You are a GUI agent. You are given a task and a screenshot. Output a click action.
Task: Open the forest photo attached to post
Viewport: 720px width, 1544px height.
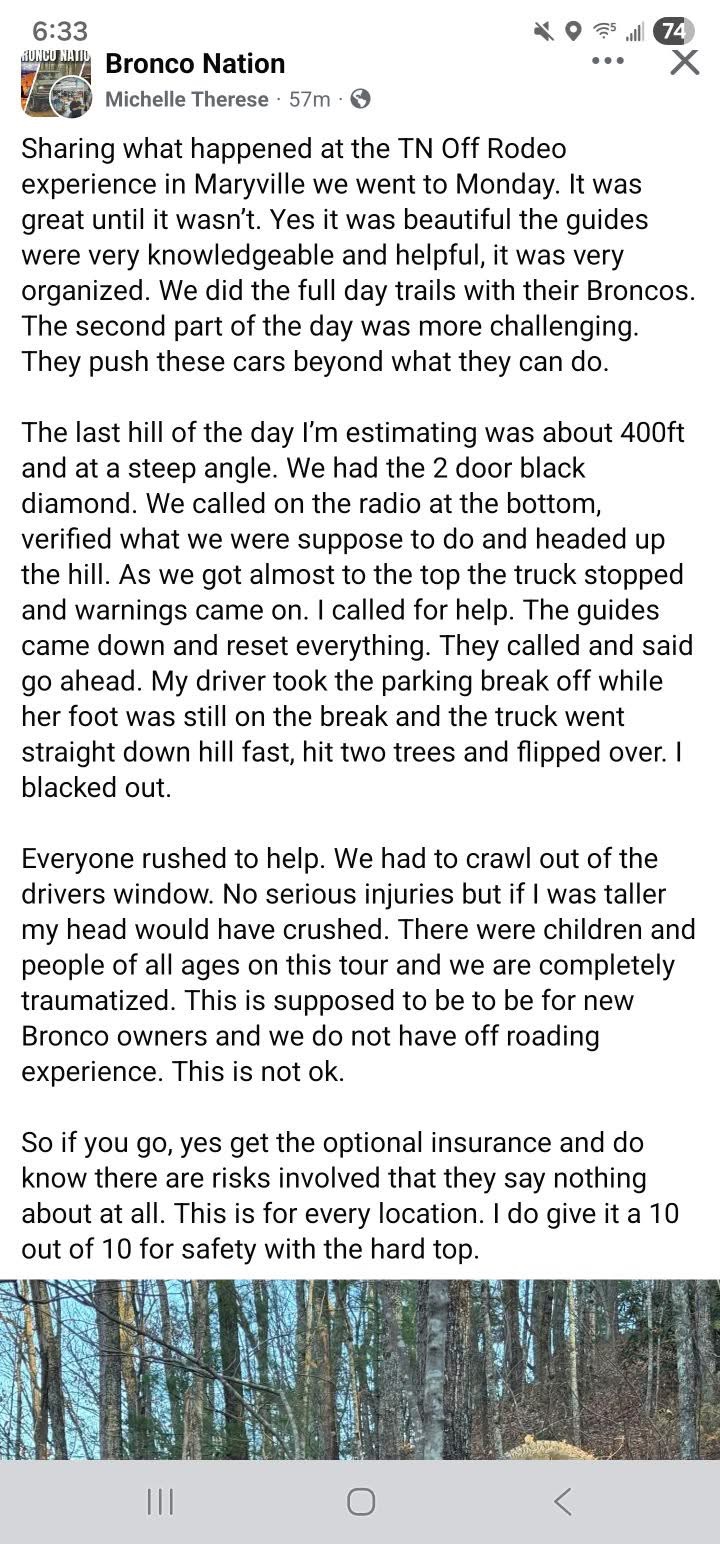pos(360,1368)
